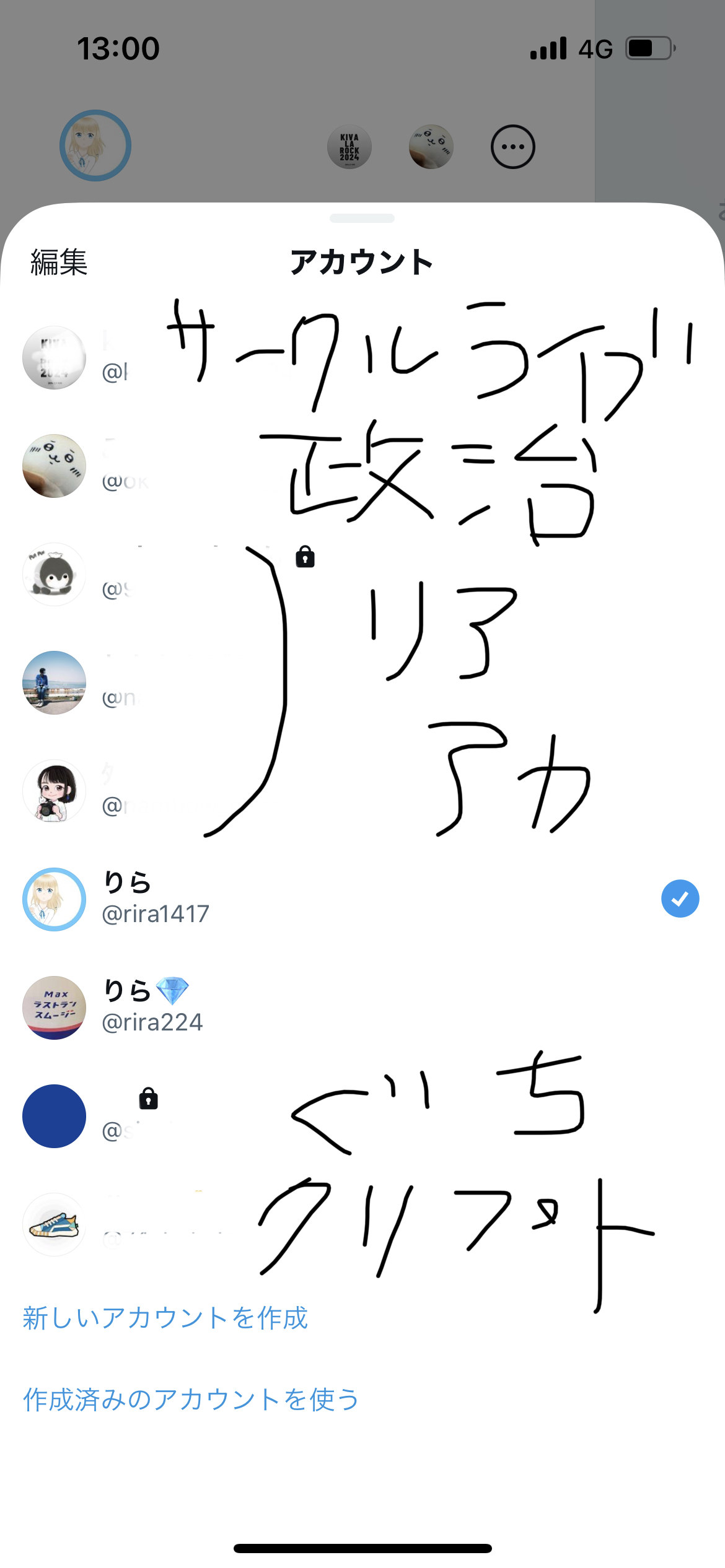The height and width of the screenshot is (1568, 725).
Task: Switch to the solid blue avatar locked account
Action: [x=55, y=1116]
